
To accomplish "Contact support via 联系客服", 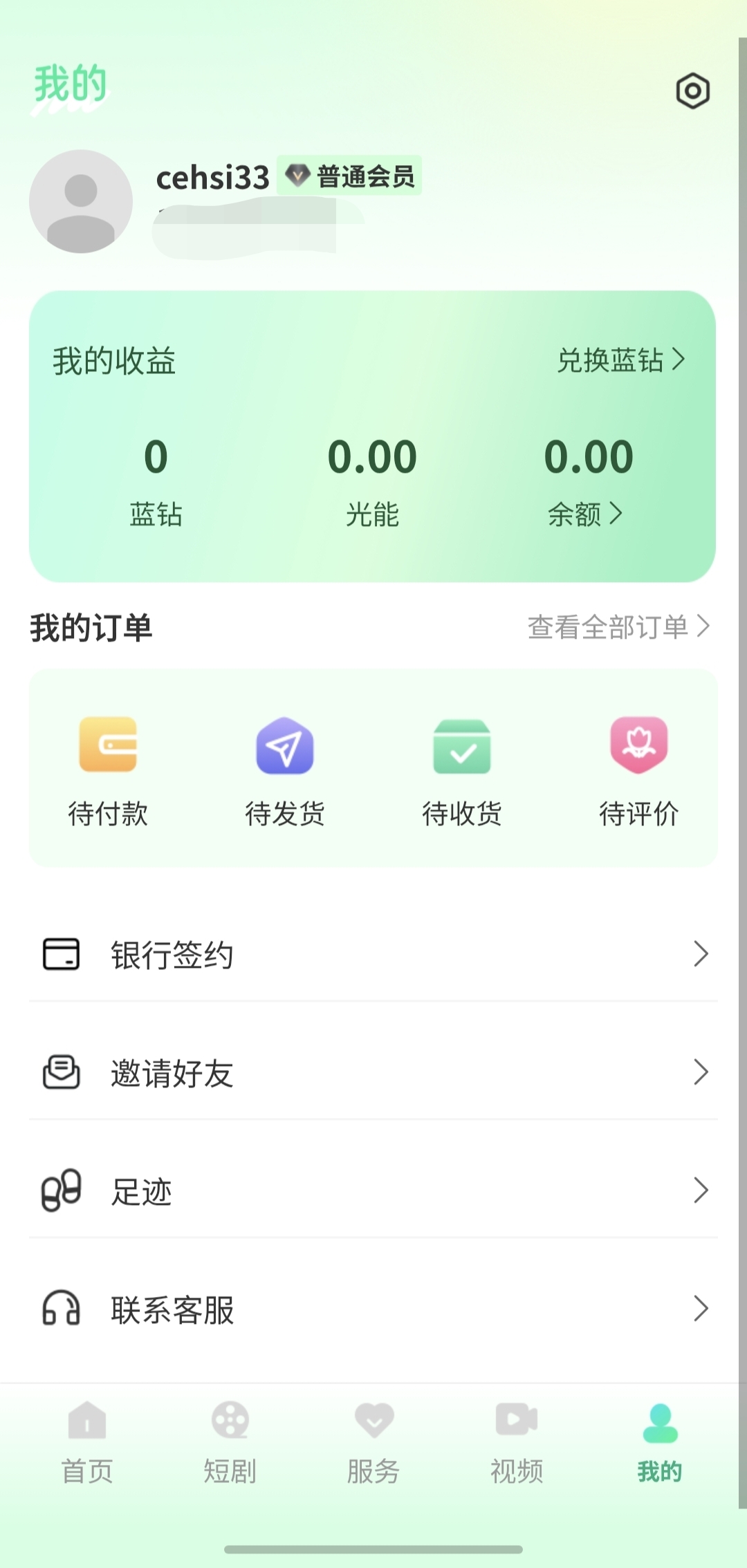I will click(373, 1309).
